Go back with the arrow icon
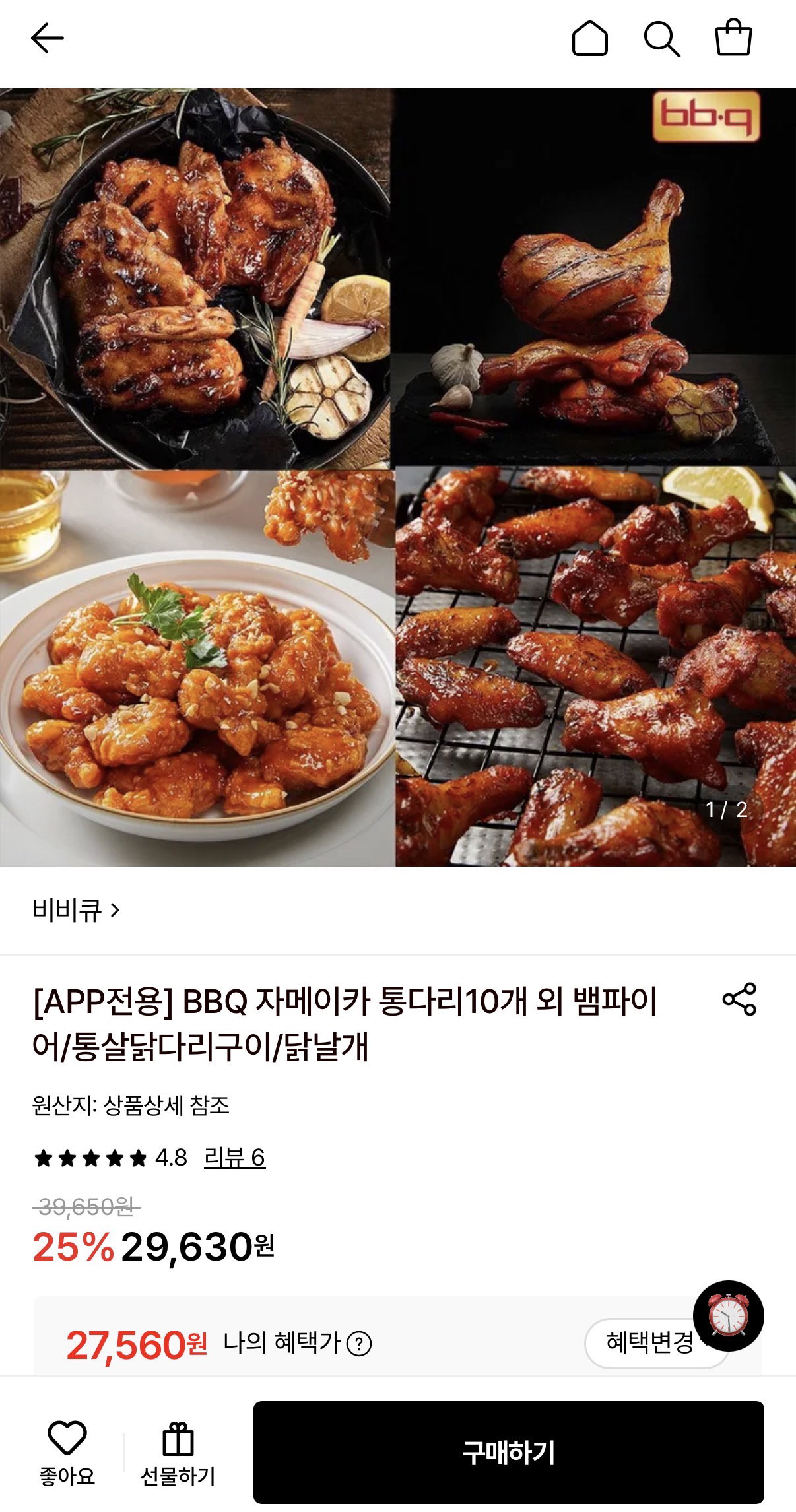Image resolution: width=796 pixels, height=1512 pixels. [48, 38]
